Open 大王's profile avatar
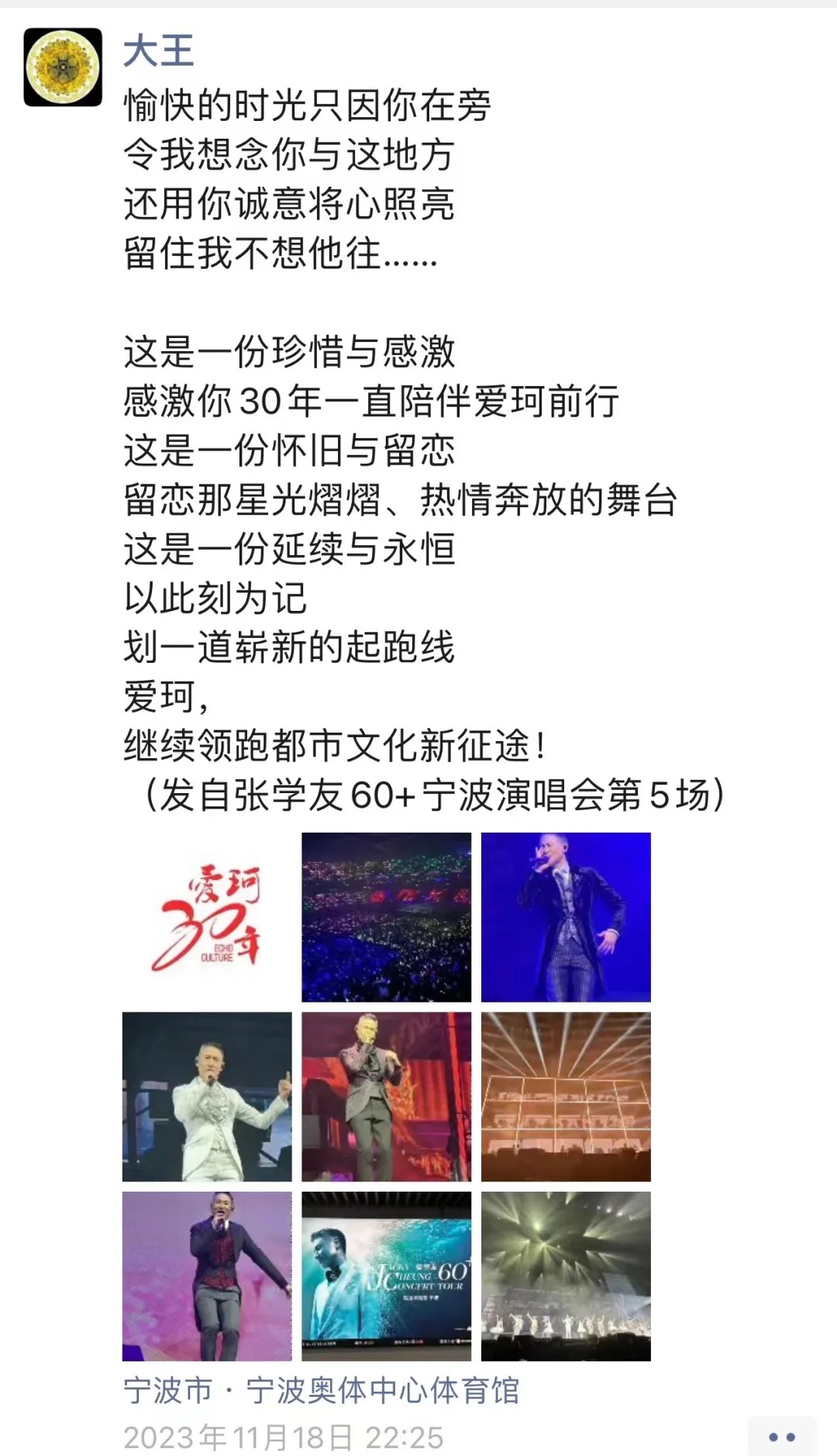The width and height of the screenshot is (837, 1456). 63,67
